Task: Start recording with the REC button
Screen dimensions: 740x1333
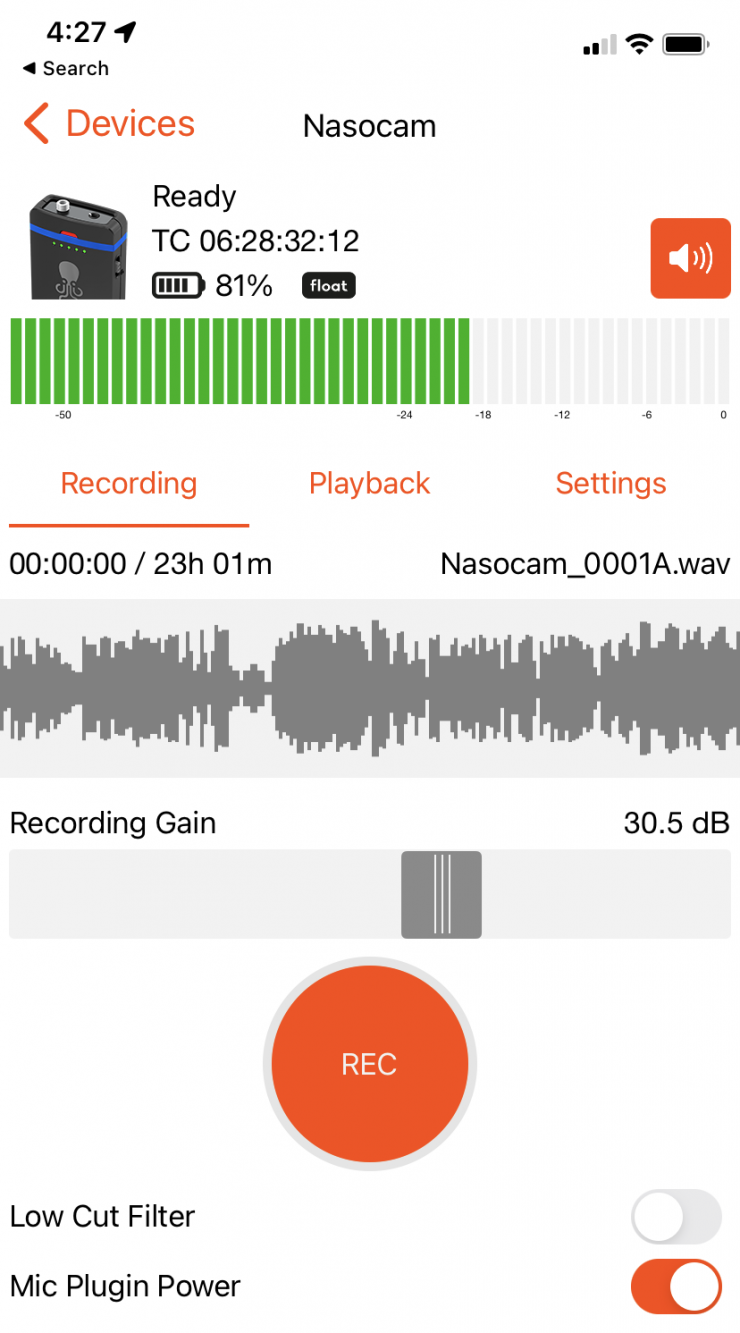Action: (x=370, y=1064)
